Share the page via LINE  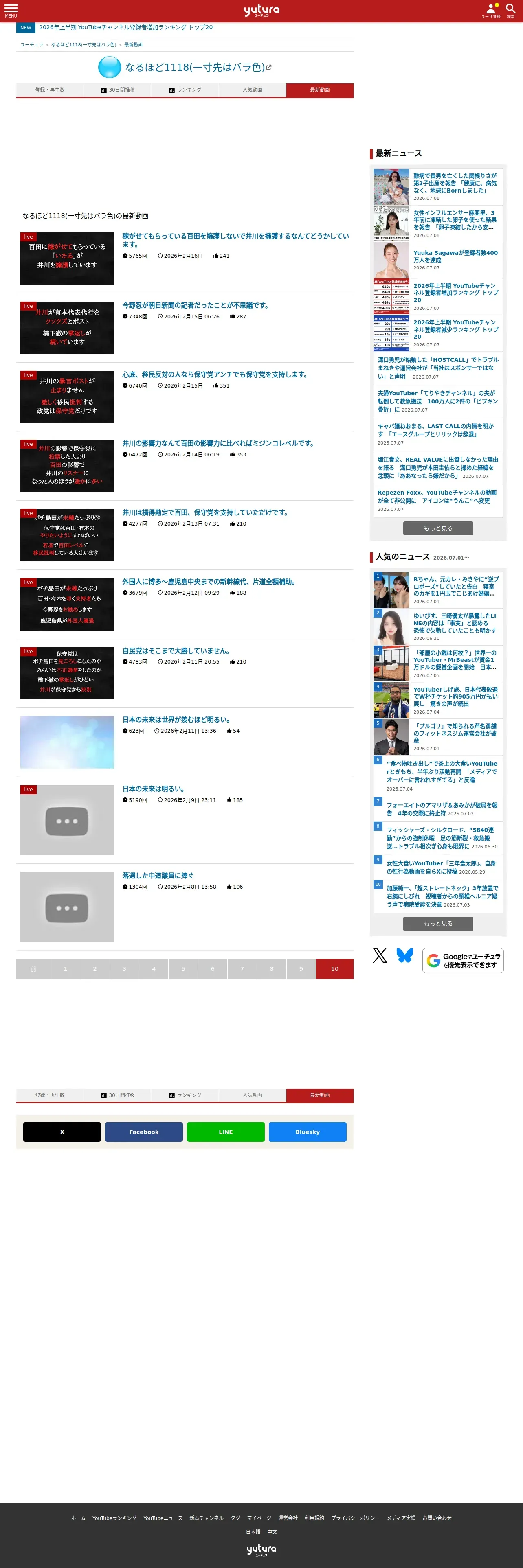tap(225, 1132)
